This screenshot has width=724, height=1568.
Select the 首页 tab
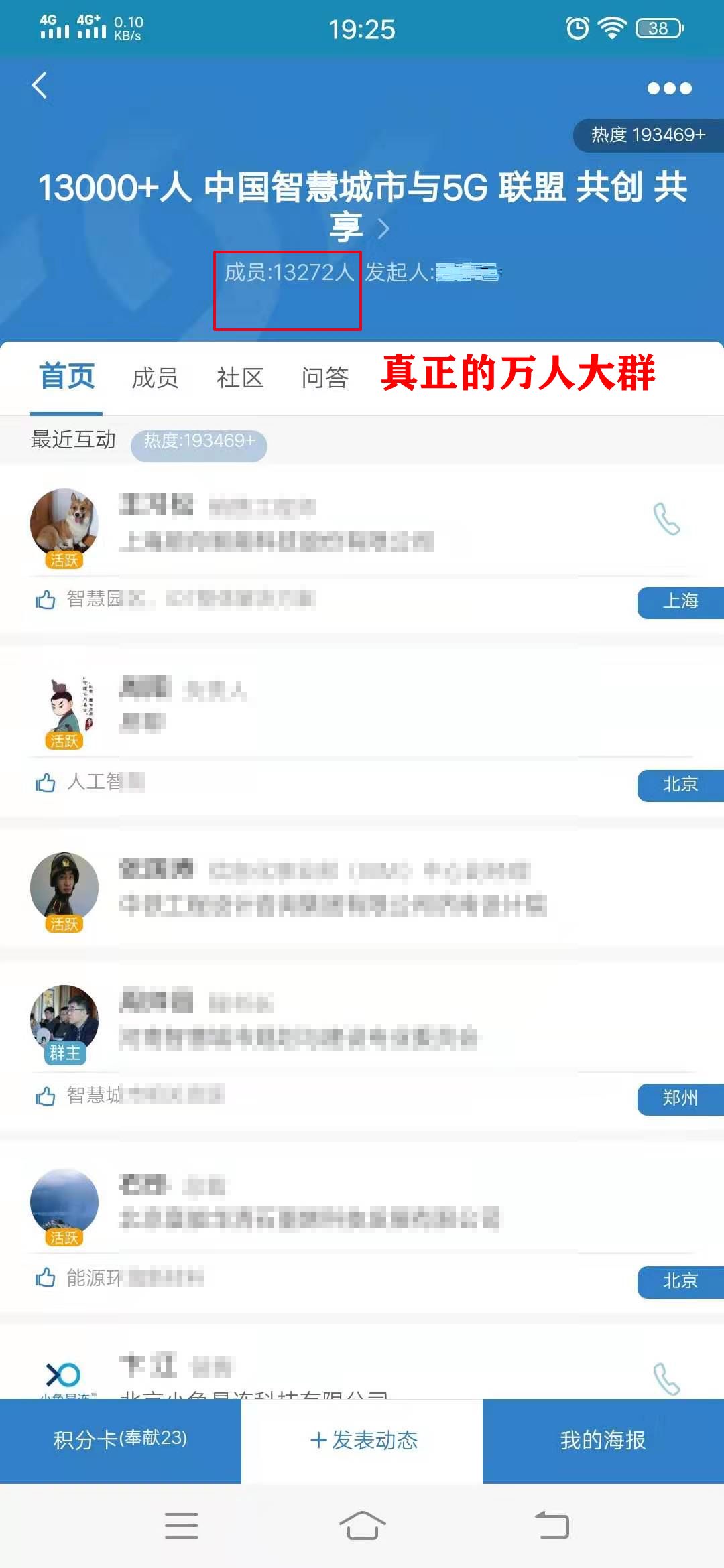click(66, 377)
